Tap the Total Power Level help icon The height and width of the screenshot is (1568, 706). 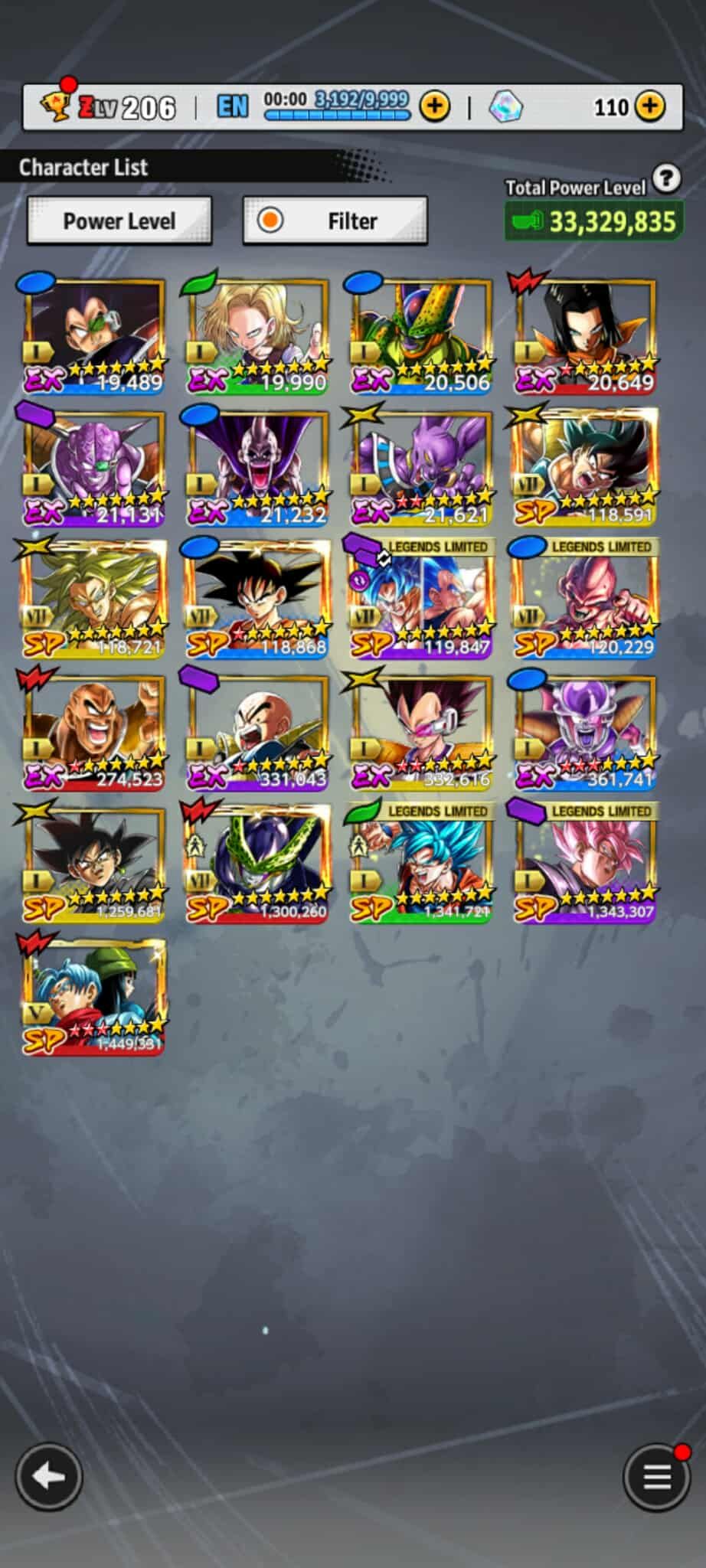[x=667, y=179]
